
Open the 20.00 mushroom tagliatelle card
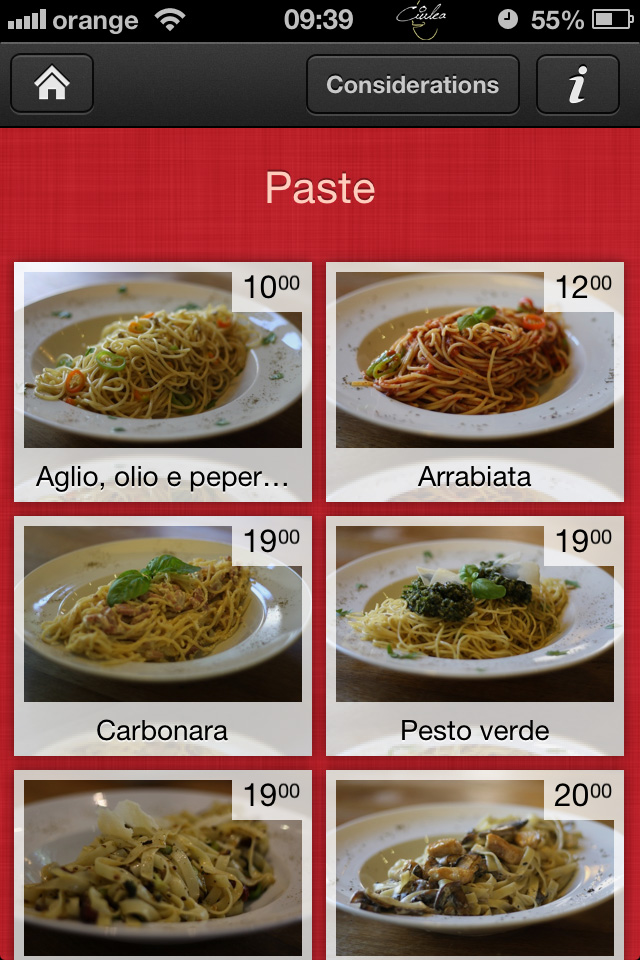(x=475, y=866)
